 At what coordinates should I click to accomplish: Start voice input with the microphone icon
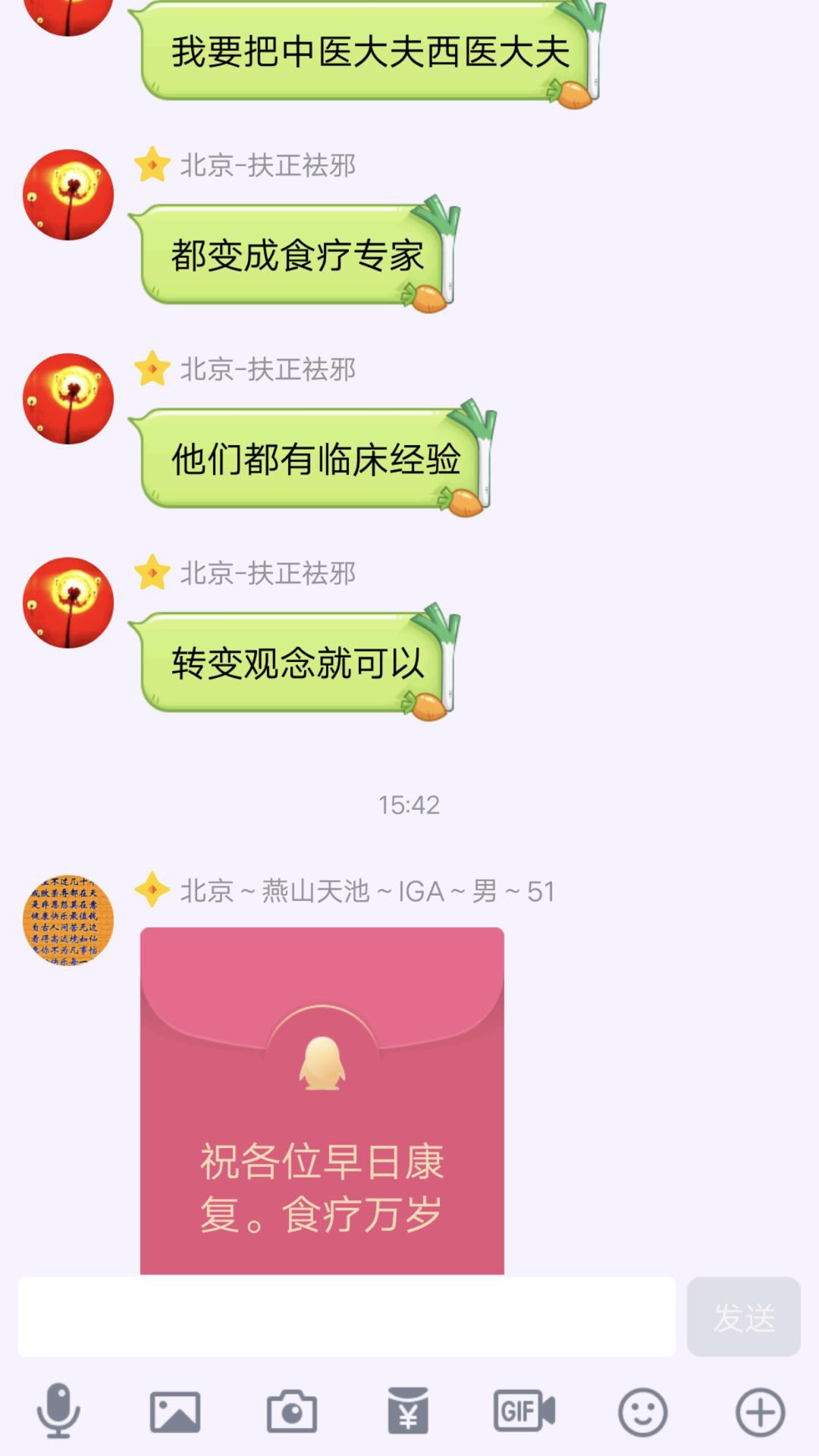pos(58,1411)
